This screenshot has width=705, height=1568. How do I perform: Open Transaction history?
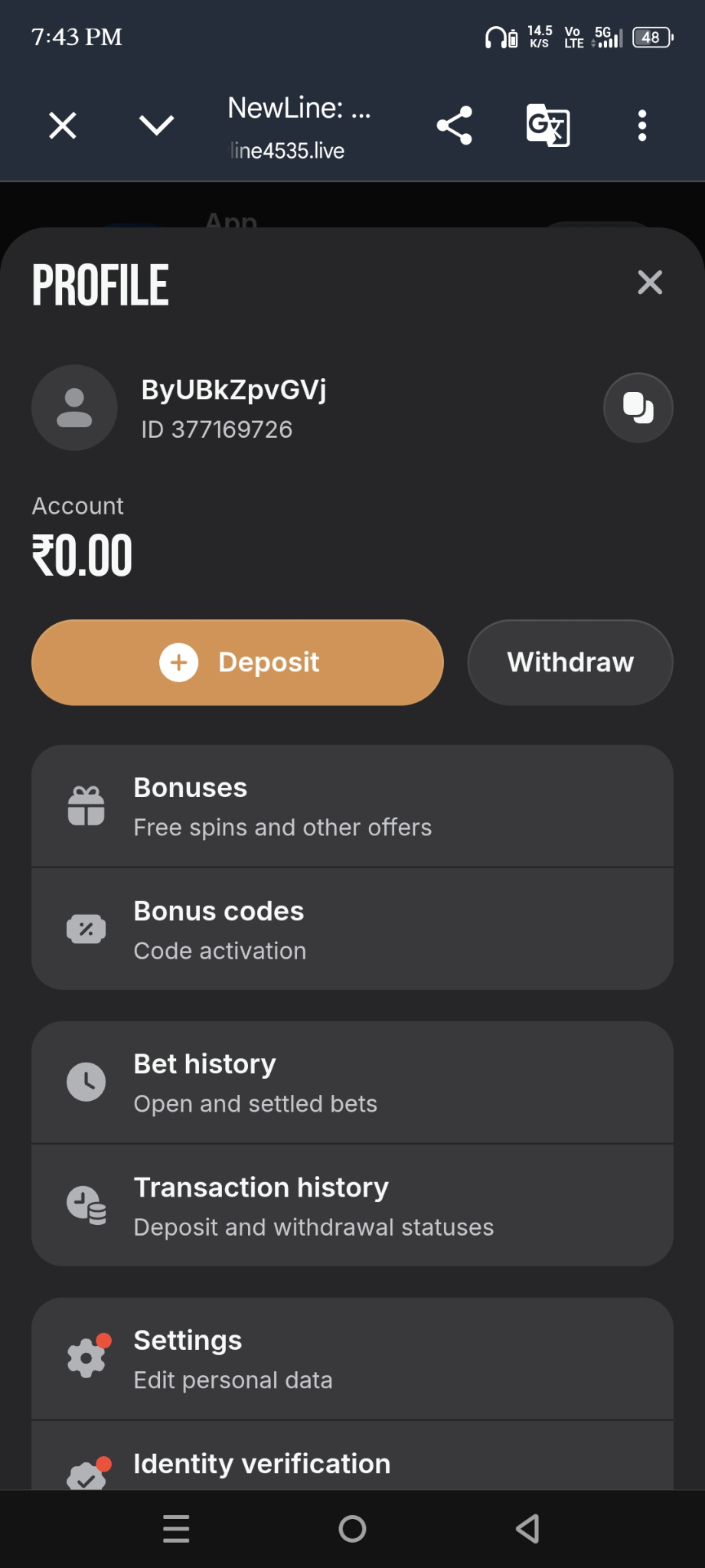(352, 1206)
